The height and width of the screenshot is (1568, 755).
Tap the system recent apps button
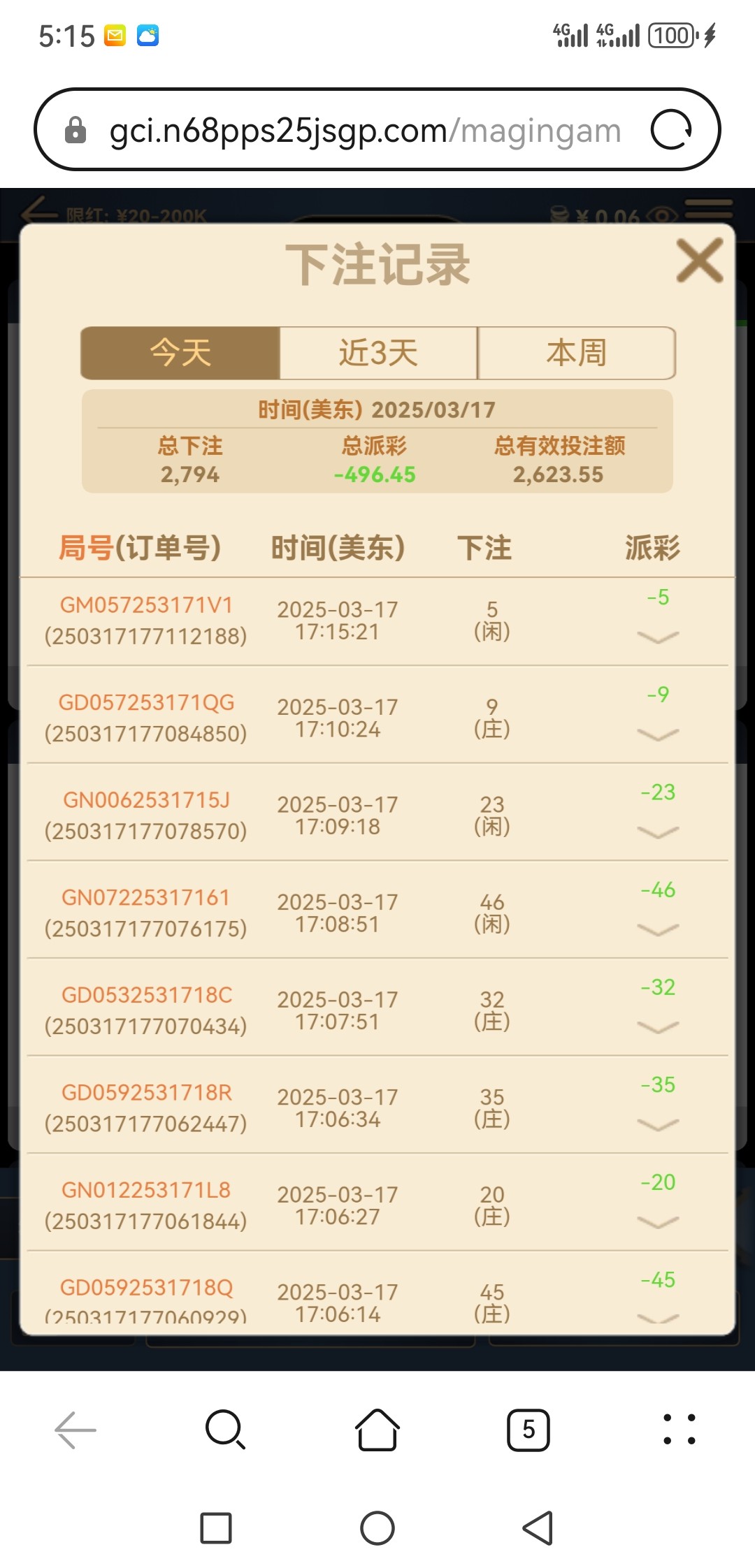[216, 1528]
